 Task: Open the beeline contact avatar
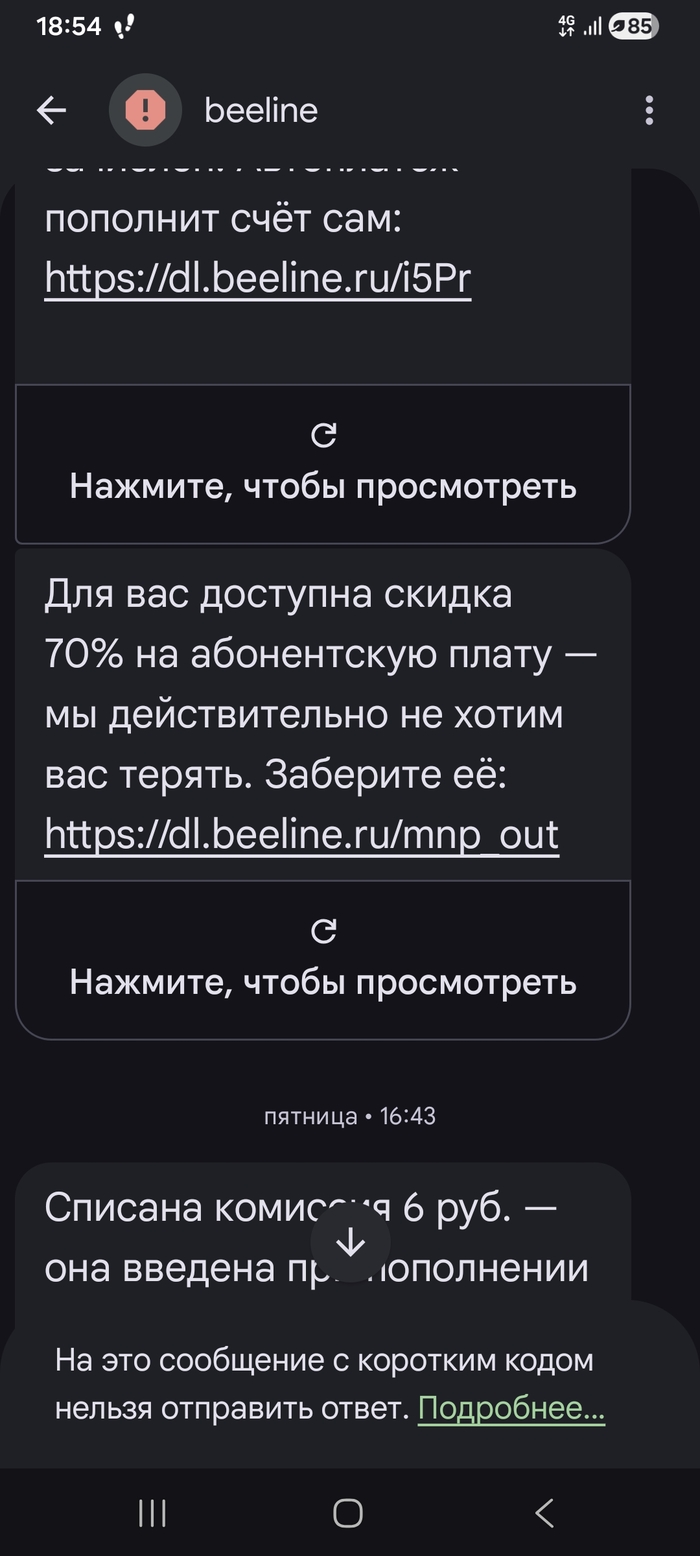145,110
